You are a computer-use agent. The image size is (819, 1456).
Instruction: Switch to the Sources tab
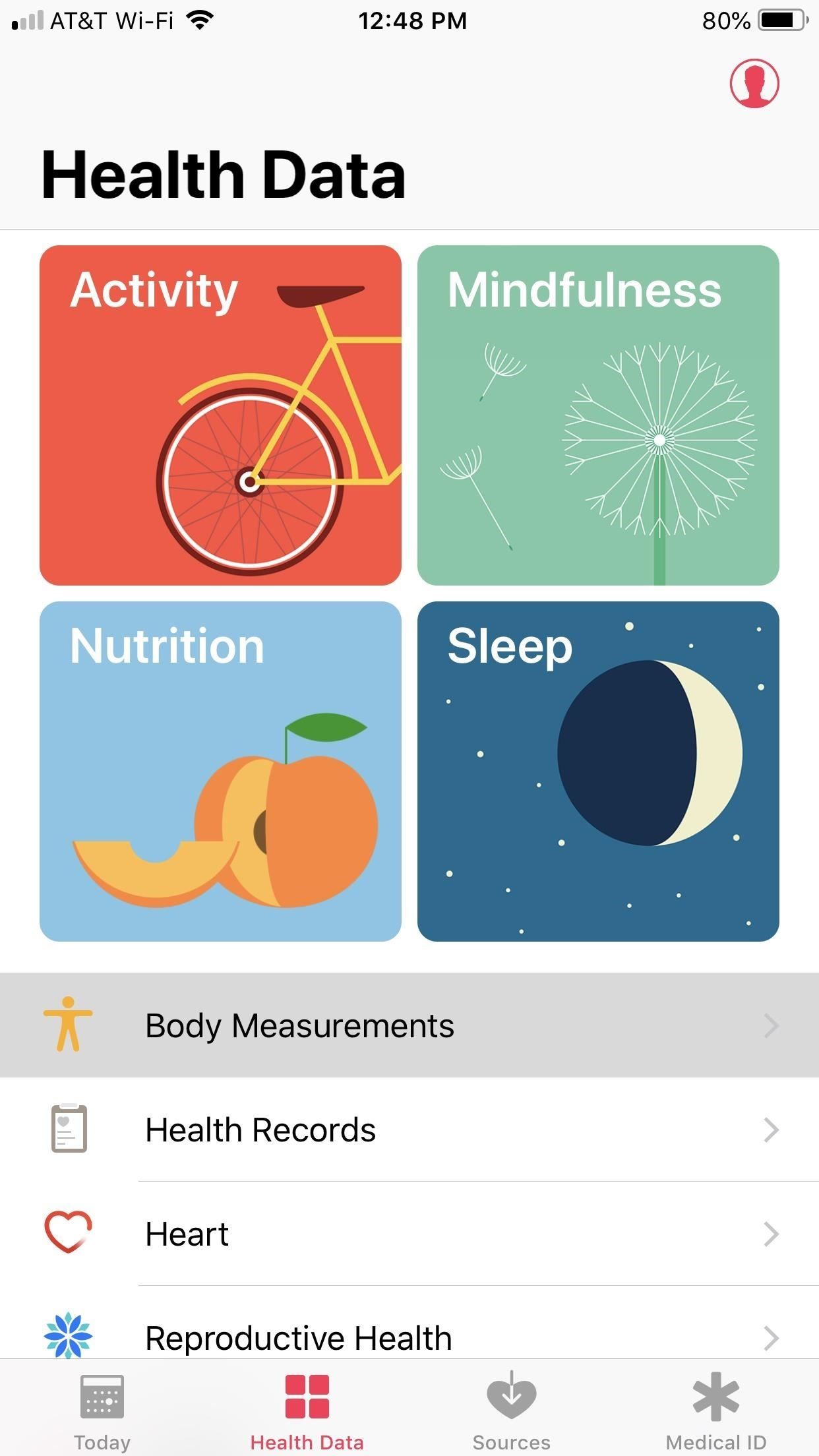click(512, 1410)
